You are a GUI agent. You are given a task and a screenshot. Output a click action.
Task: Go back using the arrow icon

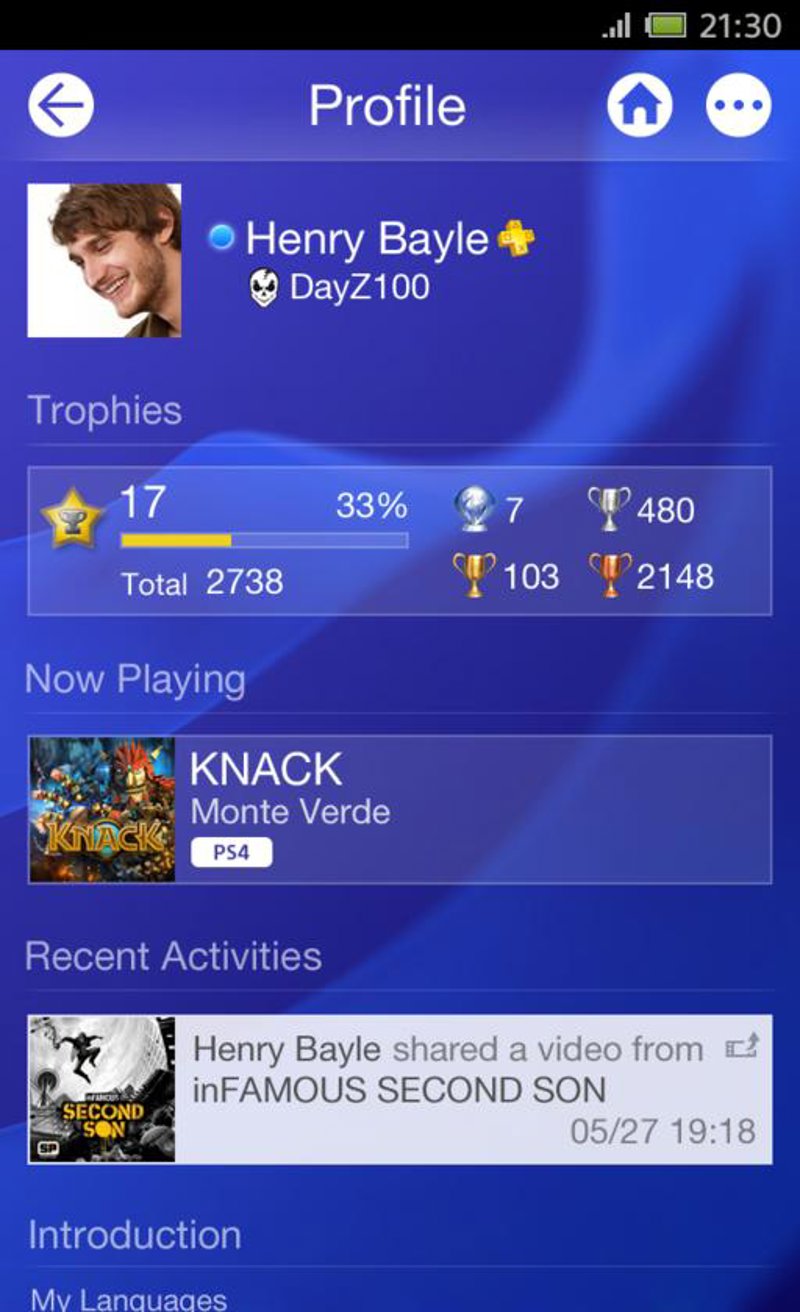61,105
